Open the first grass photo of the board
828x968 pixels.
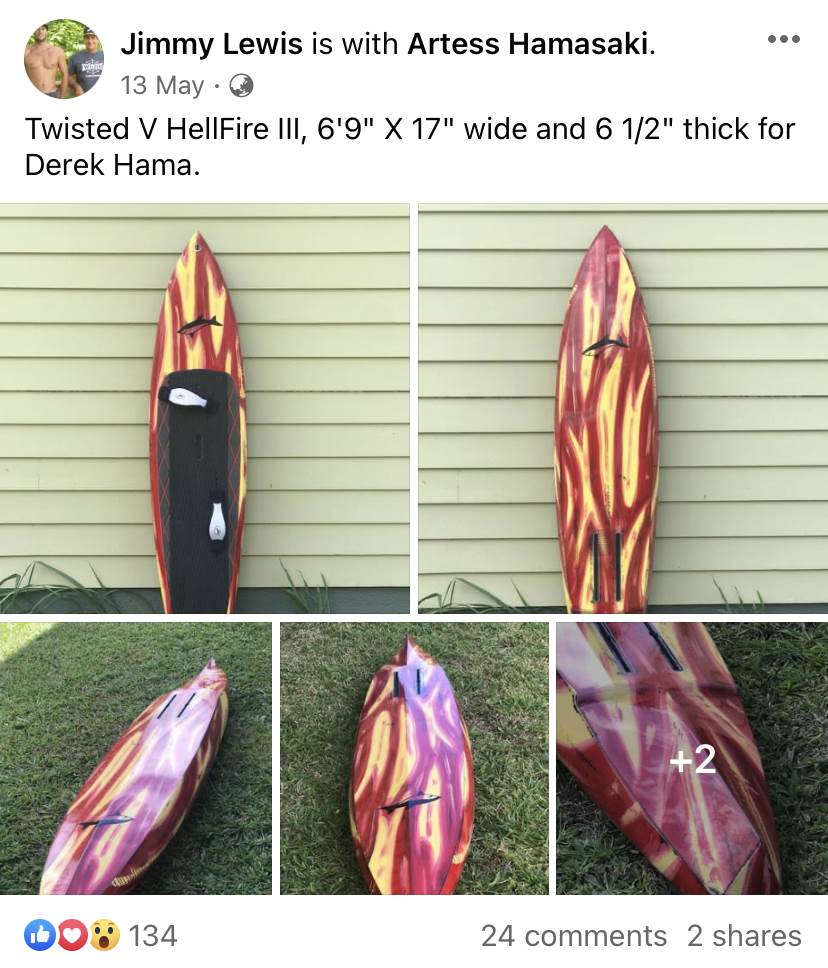[136, 758]
